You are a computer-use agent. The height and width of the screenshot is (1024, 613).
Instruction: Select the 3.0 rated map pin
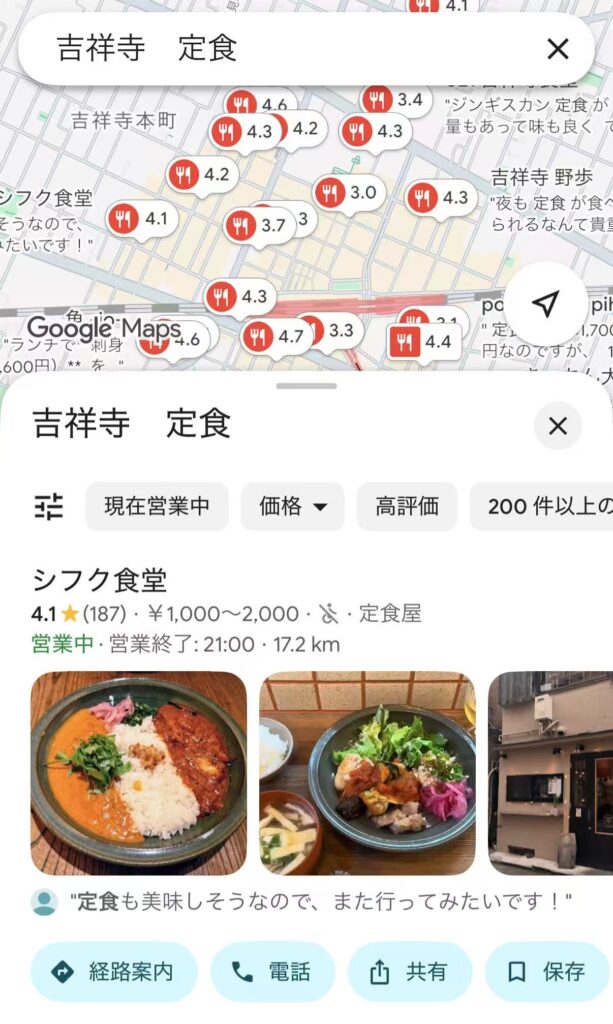(347, 192)
